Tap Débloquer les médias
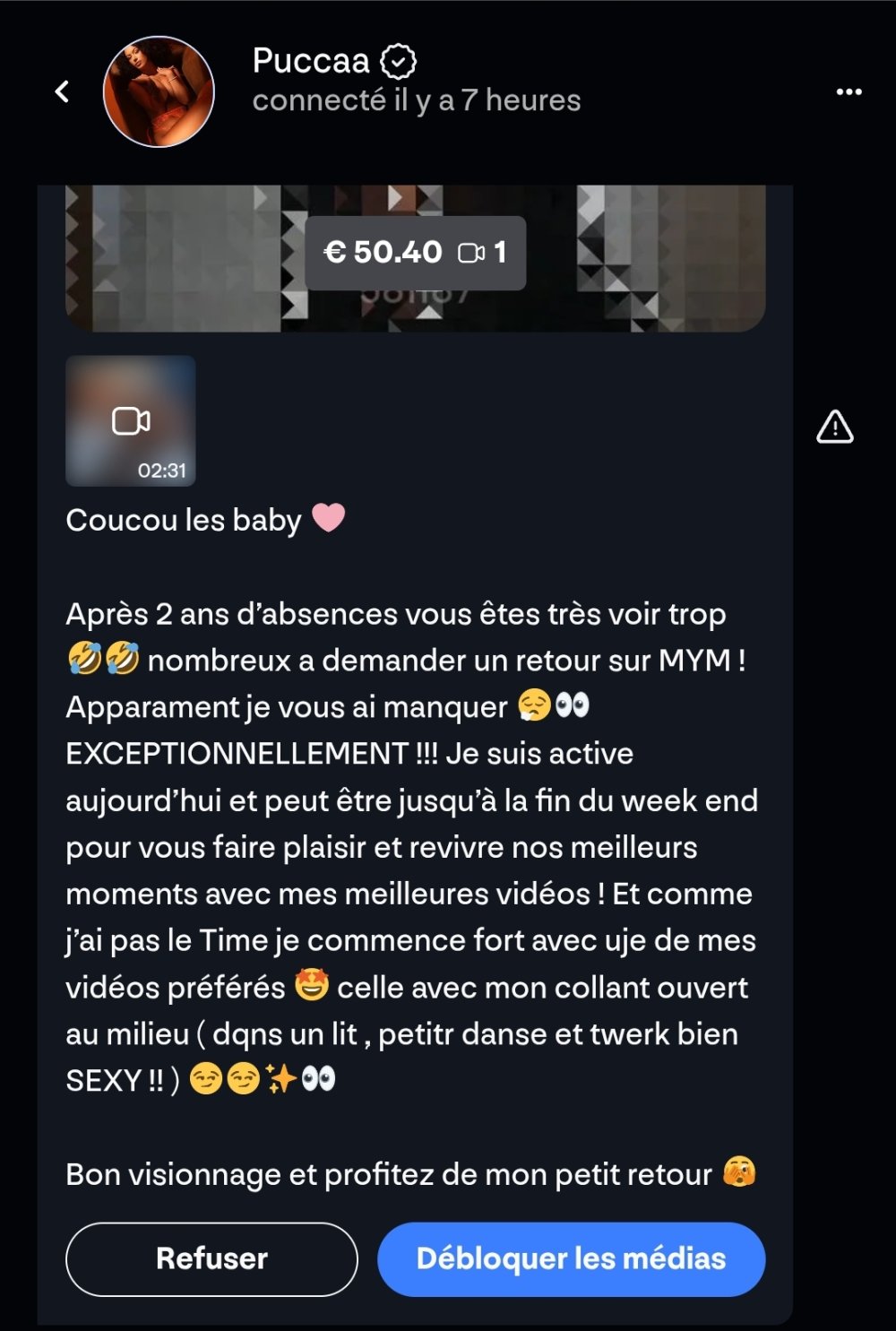The width and height of the screenshot is (896, 1331). [x=571, y=1258]
